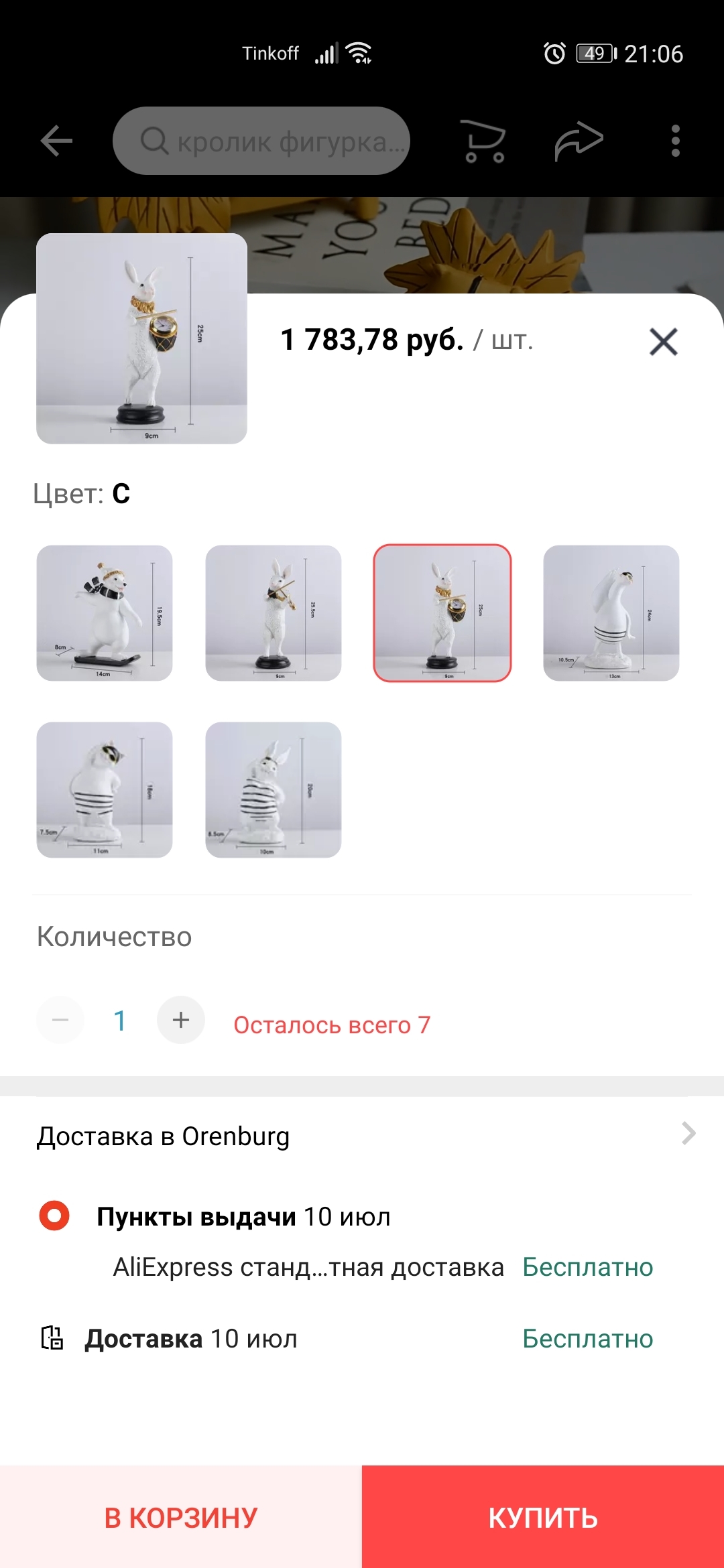Screen dimensions: 724x1568
Task: Choose the rabbit with violin variant
Action: coord(274,613)
